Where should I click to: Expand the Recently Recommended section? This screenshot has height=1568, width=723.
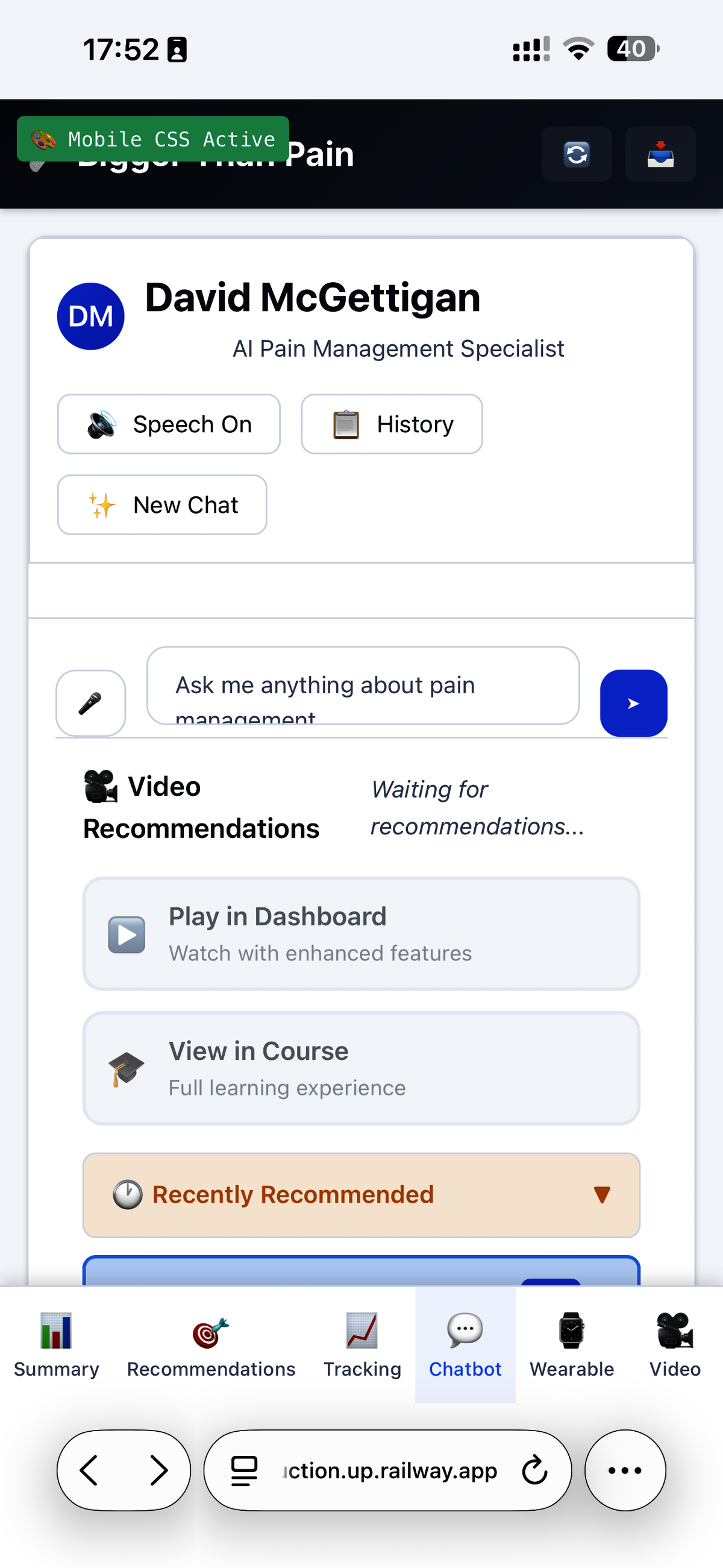click(x=361, y=1195)
